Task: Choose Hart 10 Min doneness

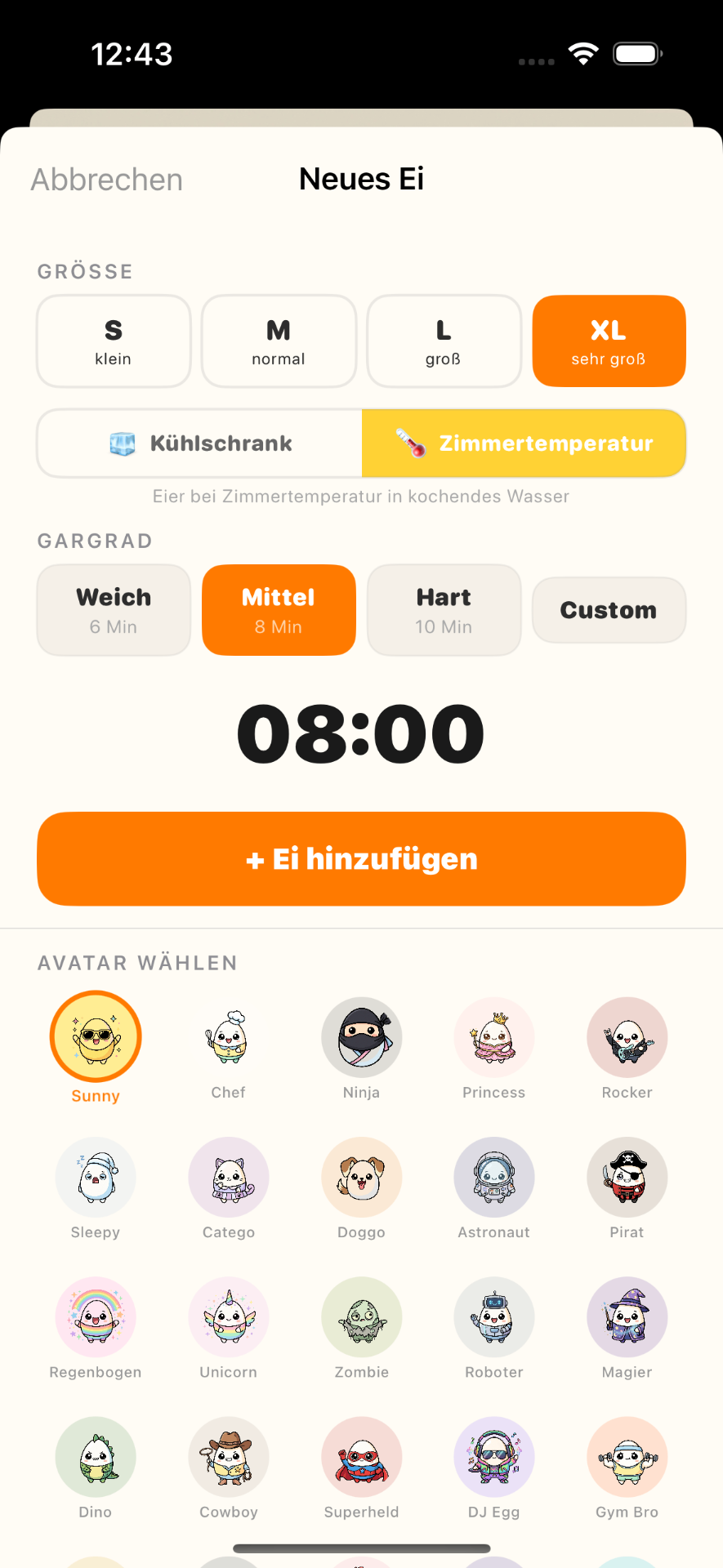Action: (444, 609)
